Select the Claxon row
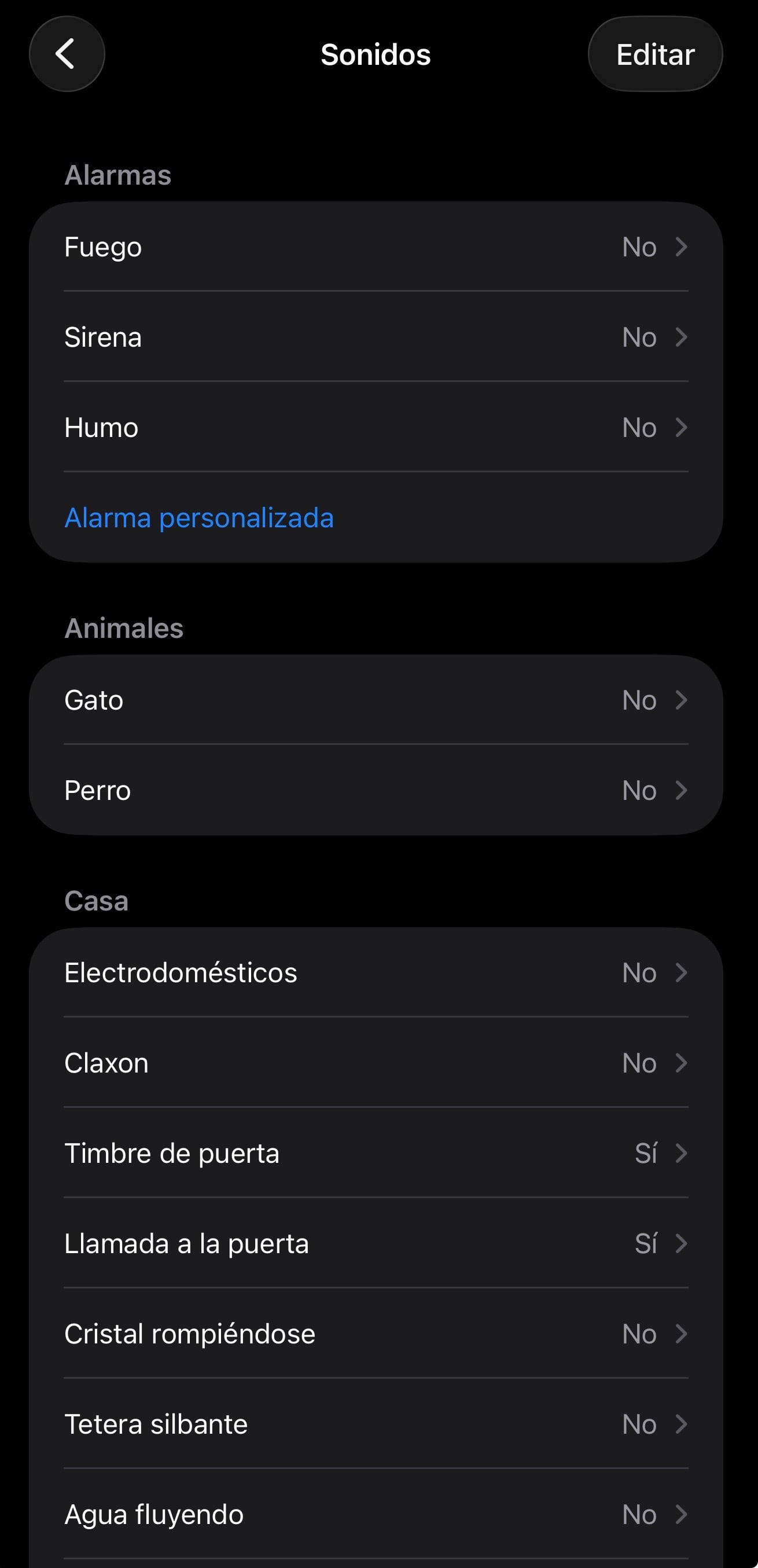 coord(376,1063)
